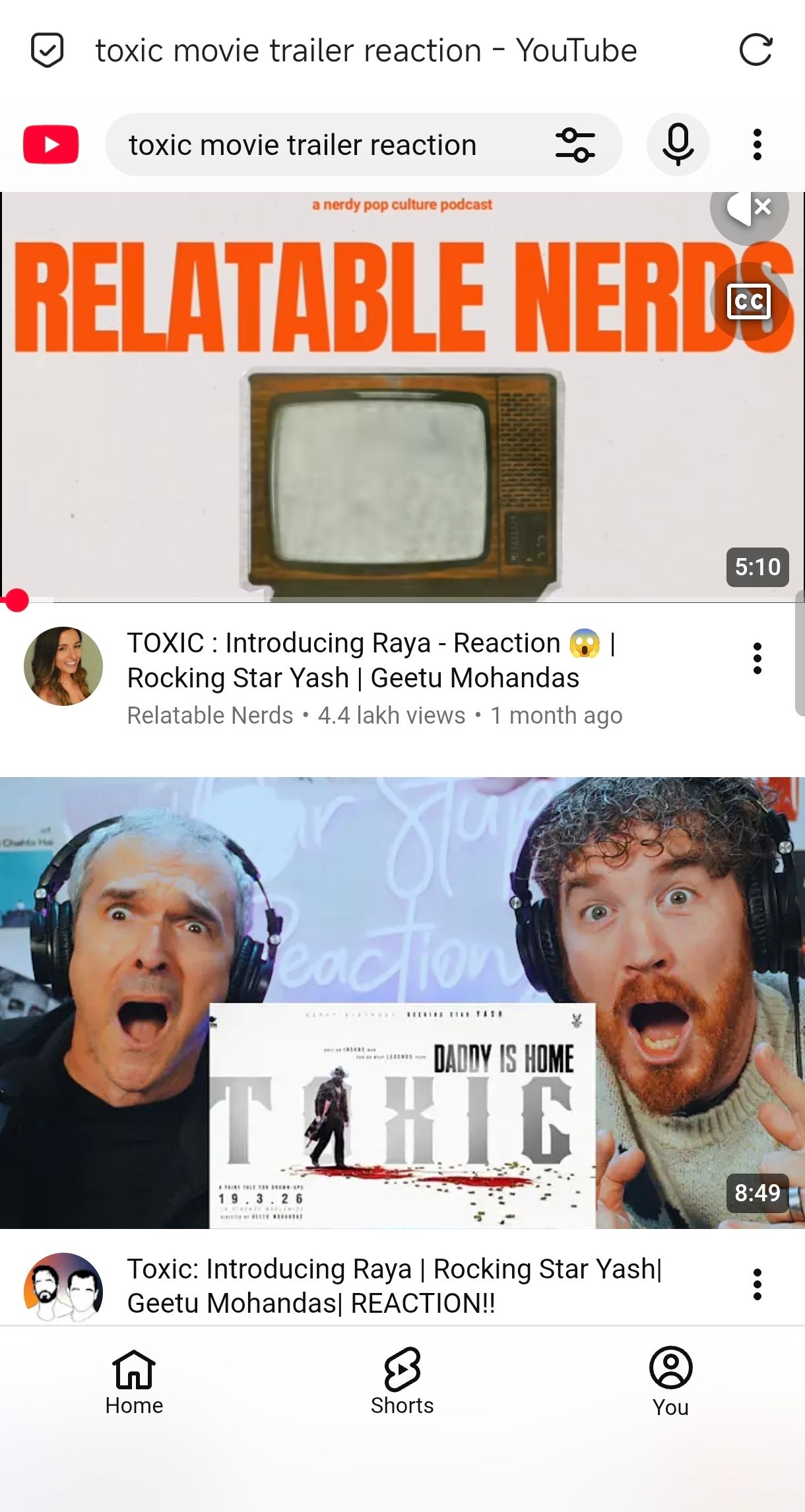Start voice search with the microphone

point(678,144)
